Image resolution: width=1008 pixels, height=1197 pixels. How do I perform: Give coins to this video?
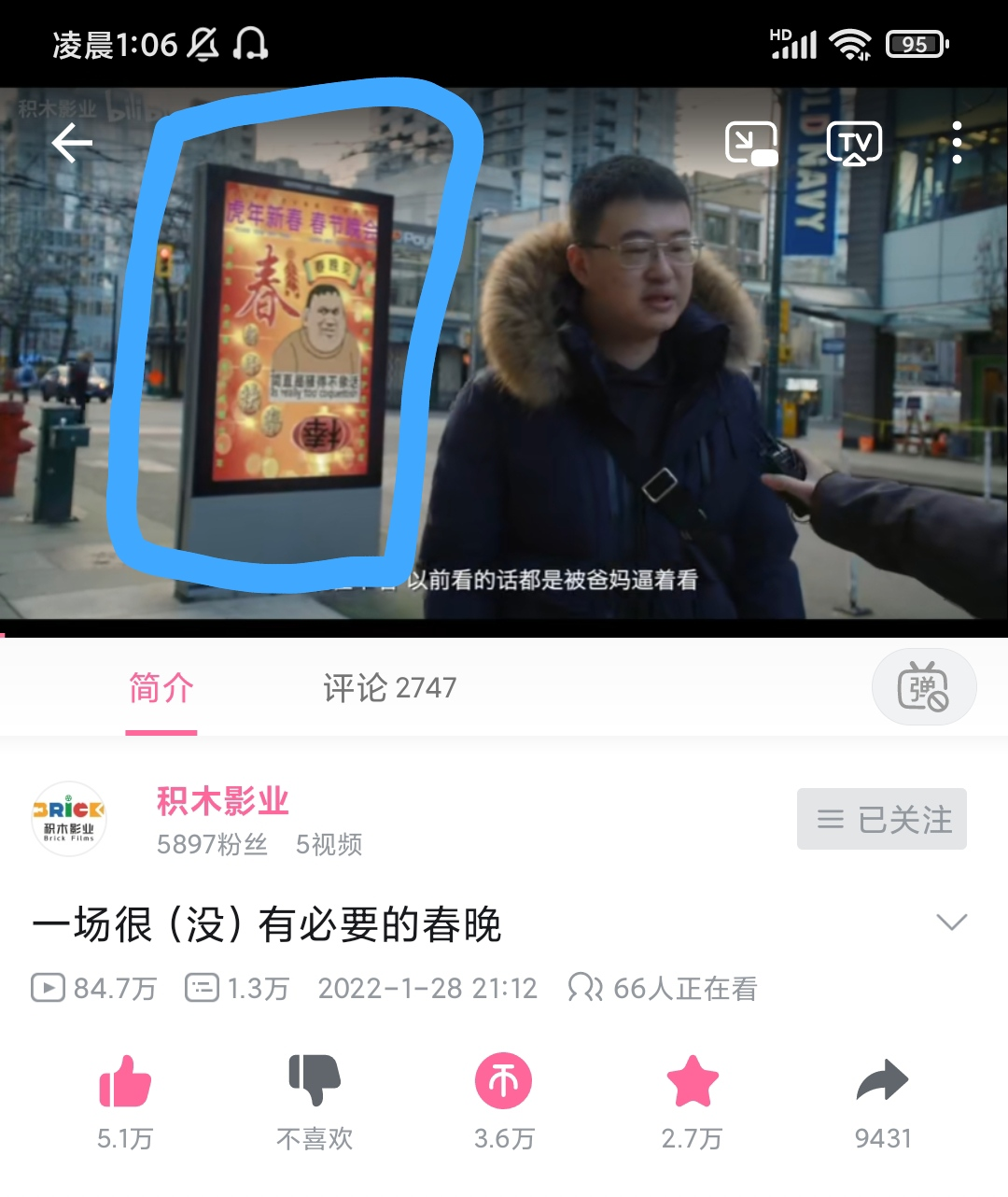[x=504, y=1083]
